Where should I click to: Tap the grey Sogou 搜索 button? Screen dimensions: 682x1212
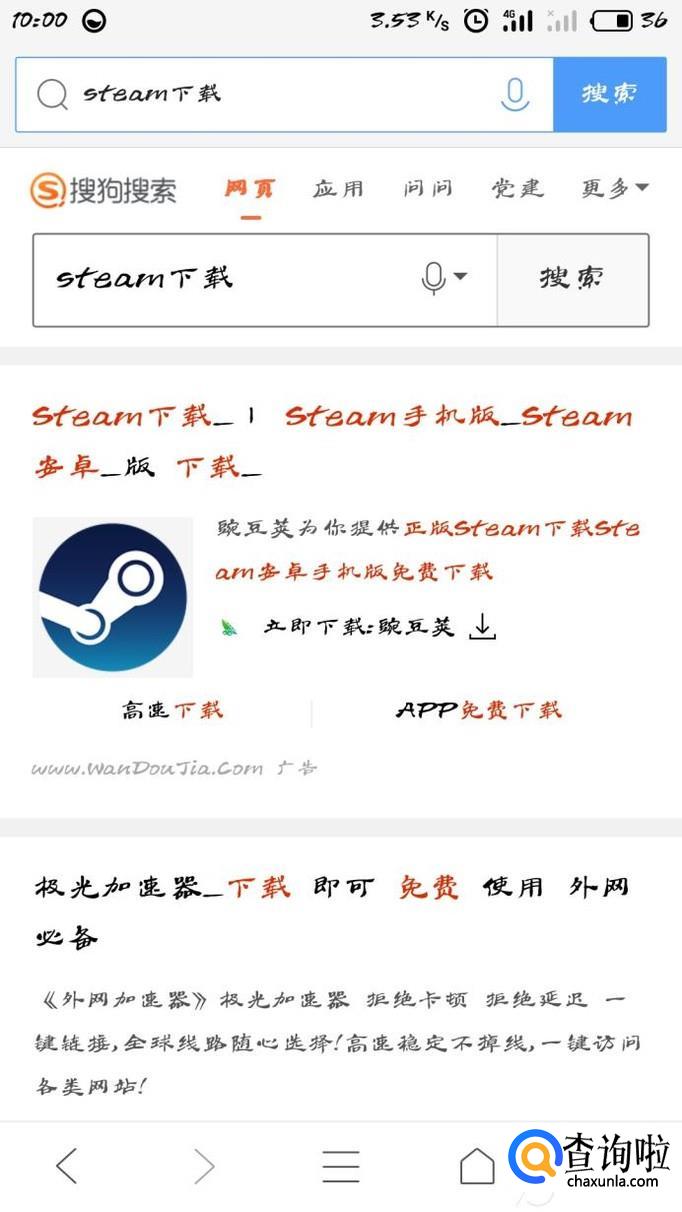coord(572,279)
